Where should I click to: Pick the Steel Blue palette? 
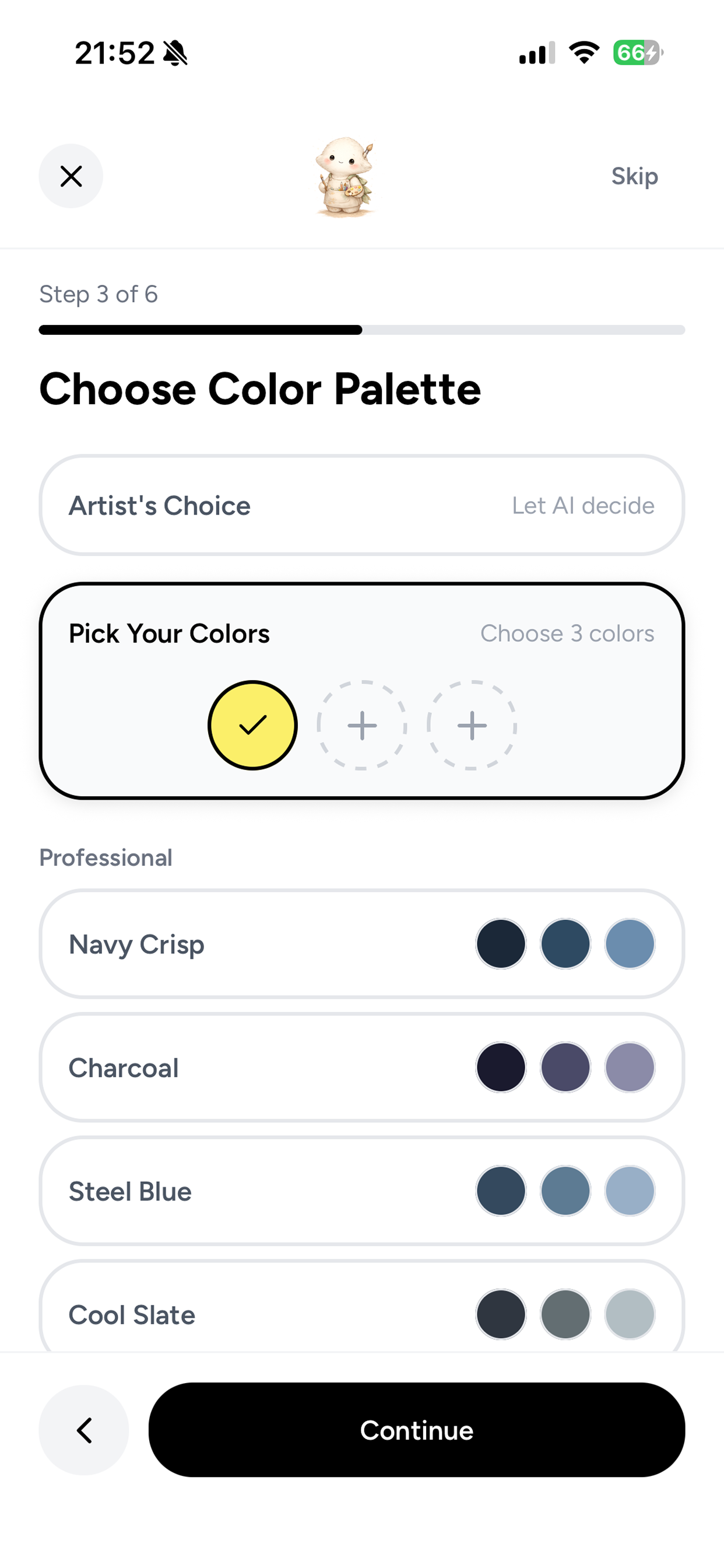(362, 1191)
